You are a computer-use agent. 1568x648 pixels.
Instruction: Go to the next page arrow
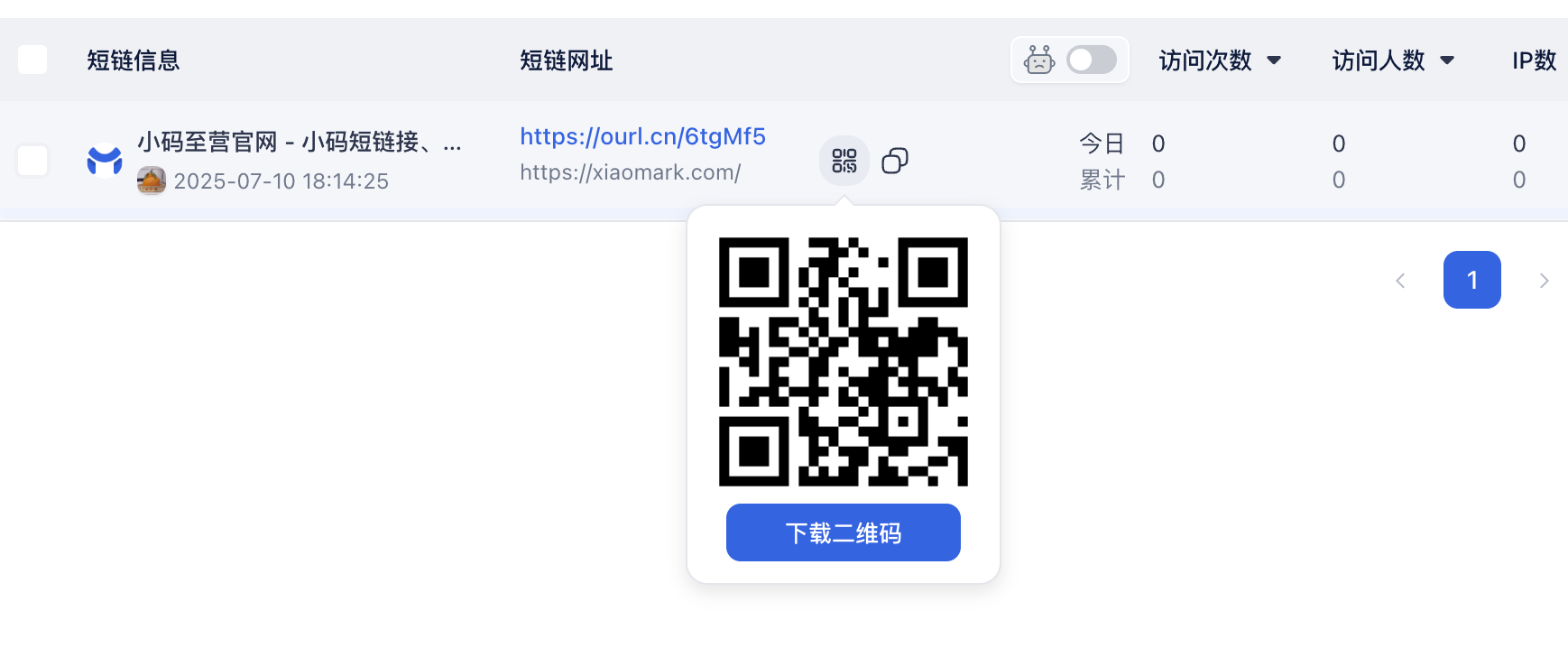[x=1544, y=281]
